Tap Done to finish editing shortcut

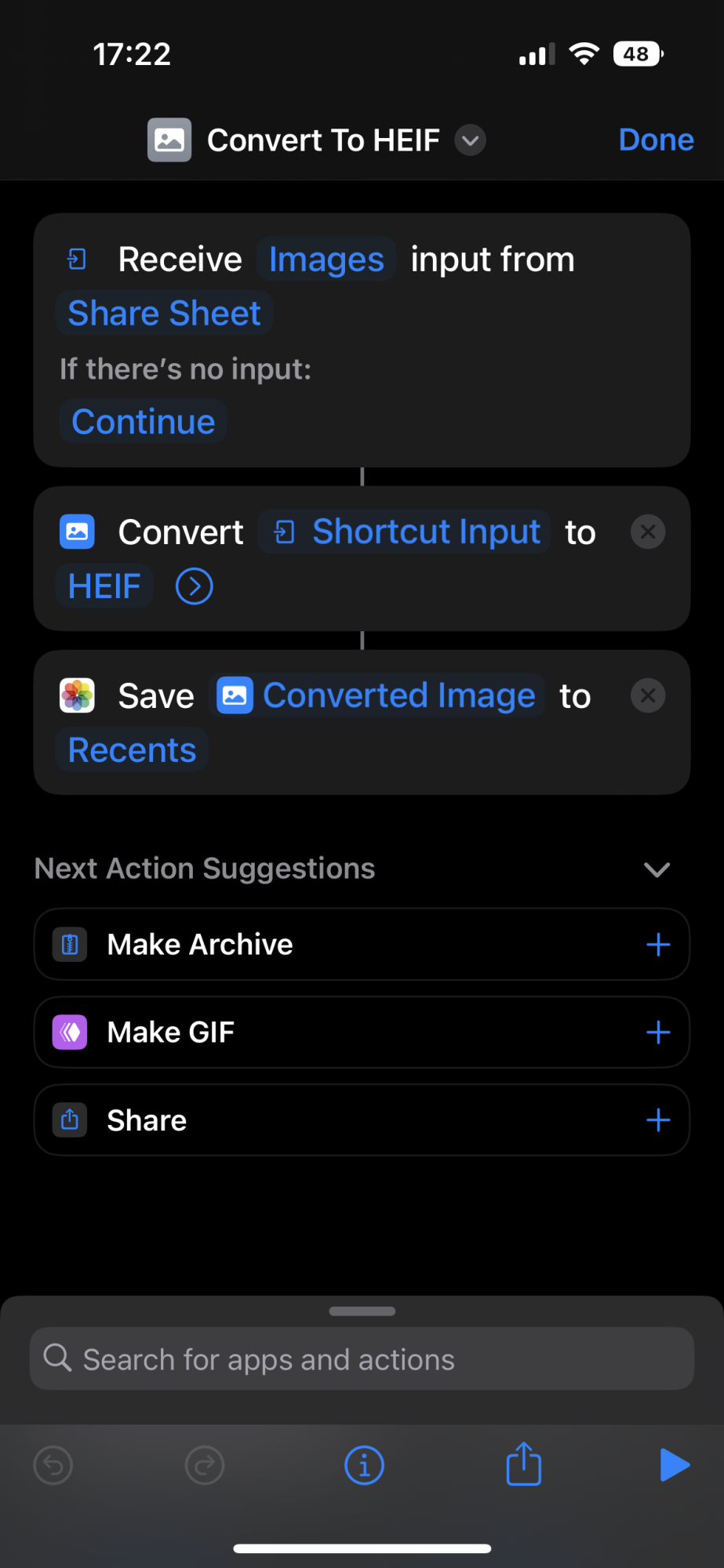tap(656, 140)
